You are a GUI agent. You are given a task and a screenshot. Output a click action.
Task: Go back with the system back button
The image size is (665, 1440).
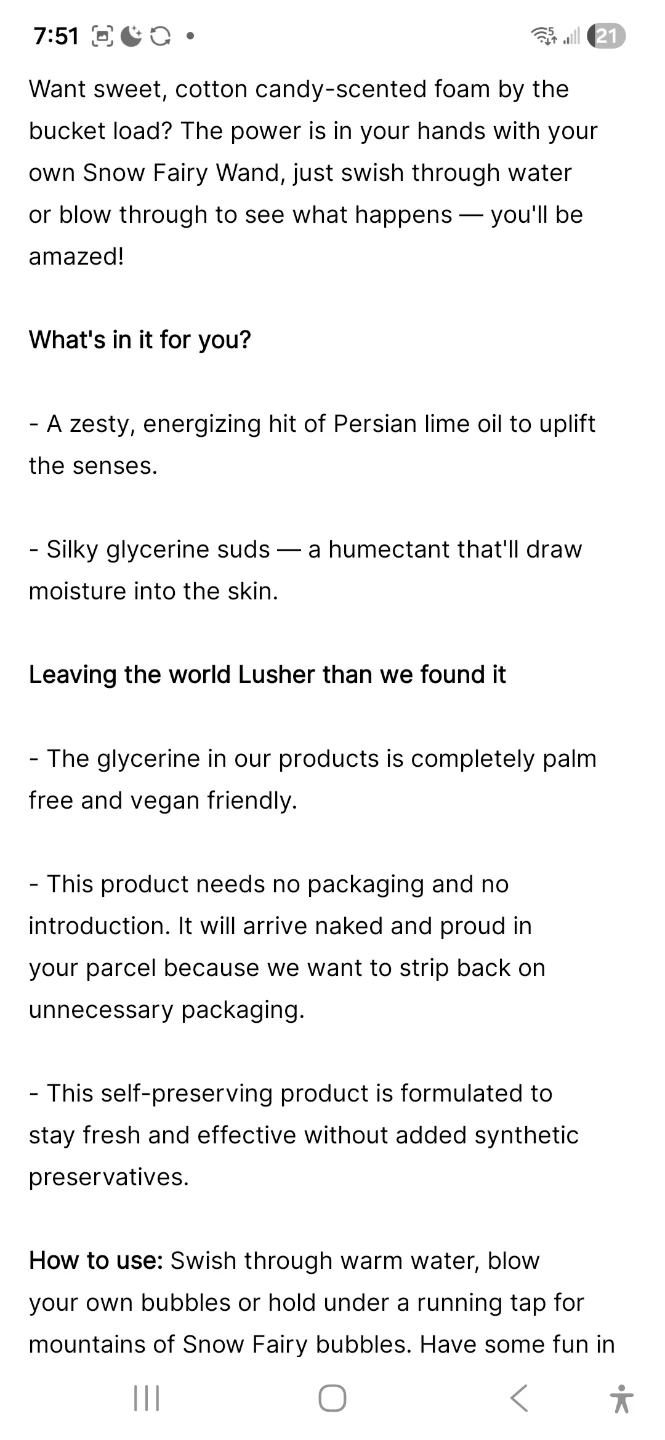[518, 1397]
